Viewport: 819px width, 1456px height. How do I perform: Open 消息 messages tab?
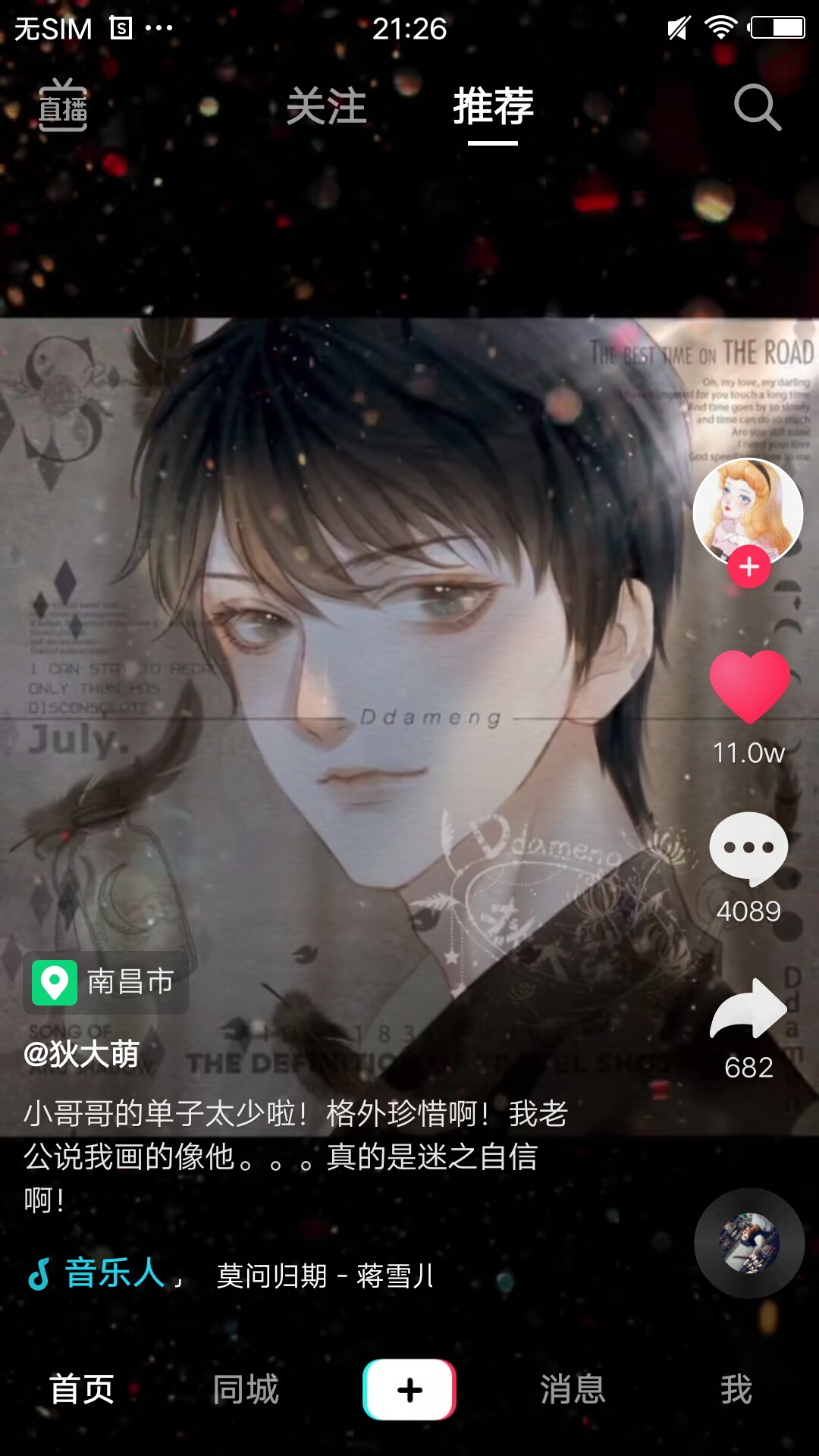coord(573,1389)
